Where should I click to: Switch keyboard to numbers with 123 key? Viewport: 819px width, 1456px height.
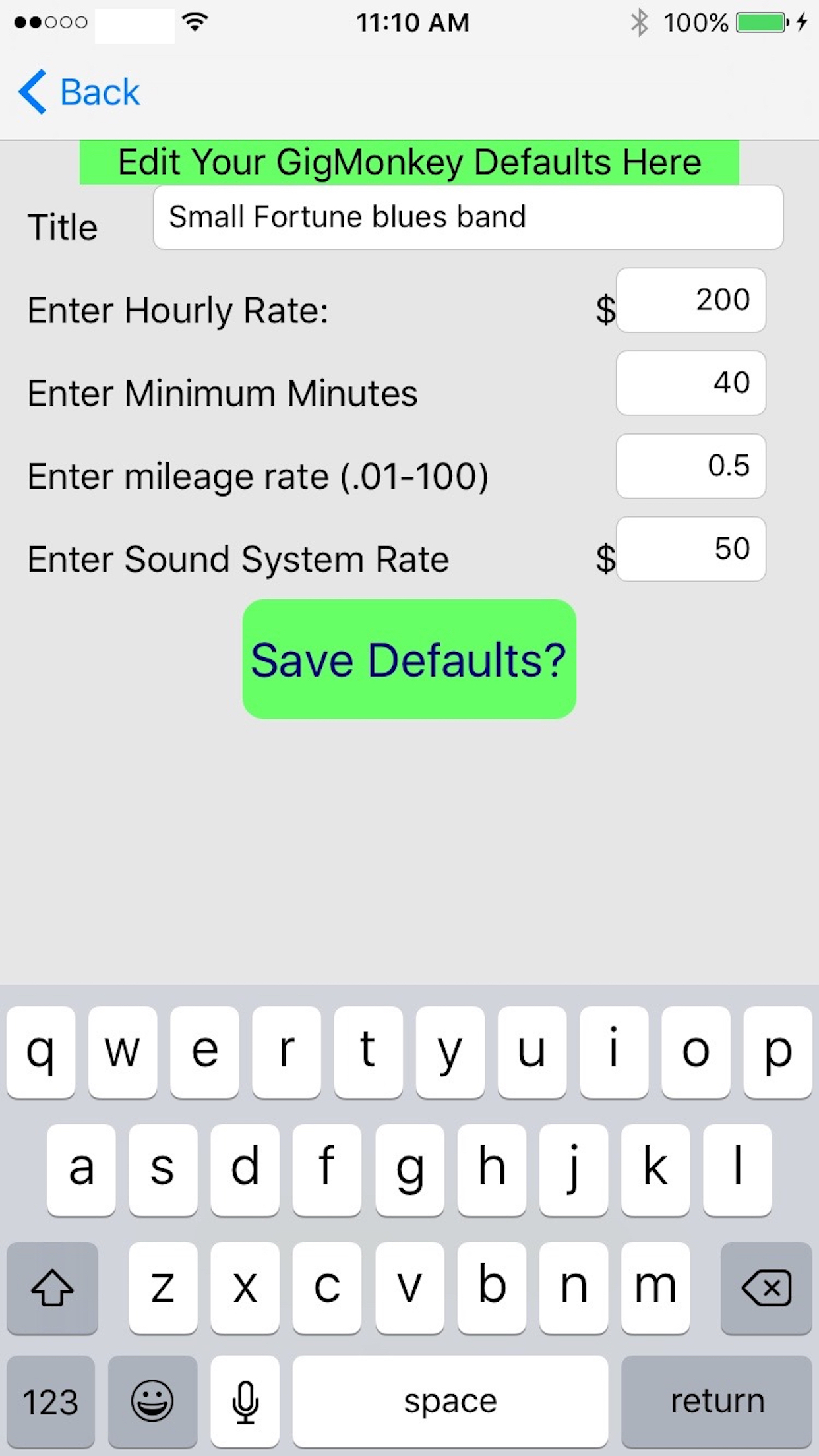51,1401
